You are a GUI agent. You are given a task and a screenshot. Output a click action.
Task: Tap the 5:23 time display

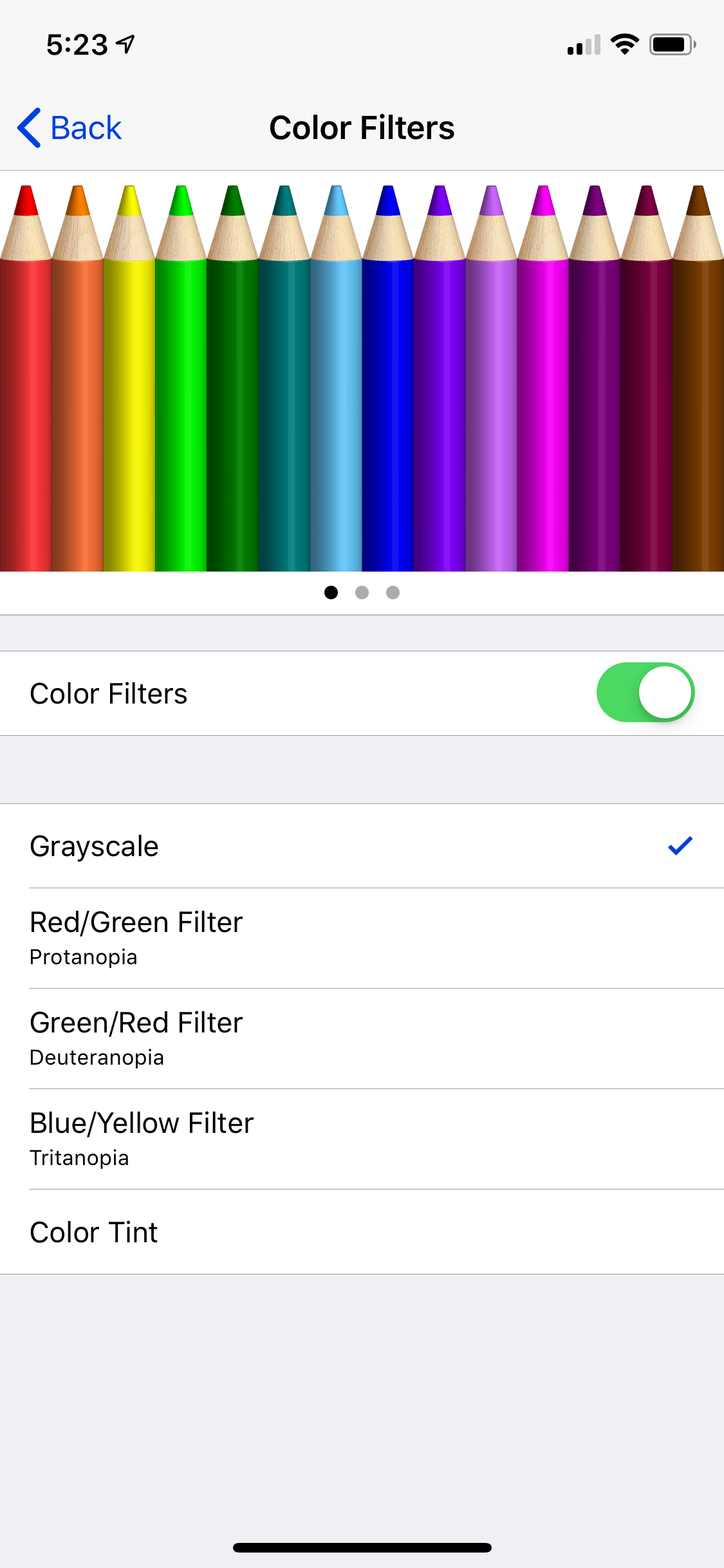click(77, 43)
